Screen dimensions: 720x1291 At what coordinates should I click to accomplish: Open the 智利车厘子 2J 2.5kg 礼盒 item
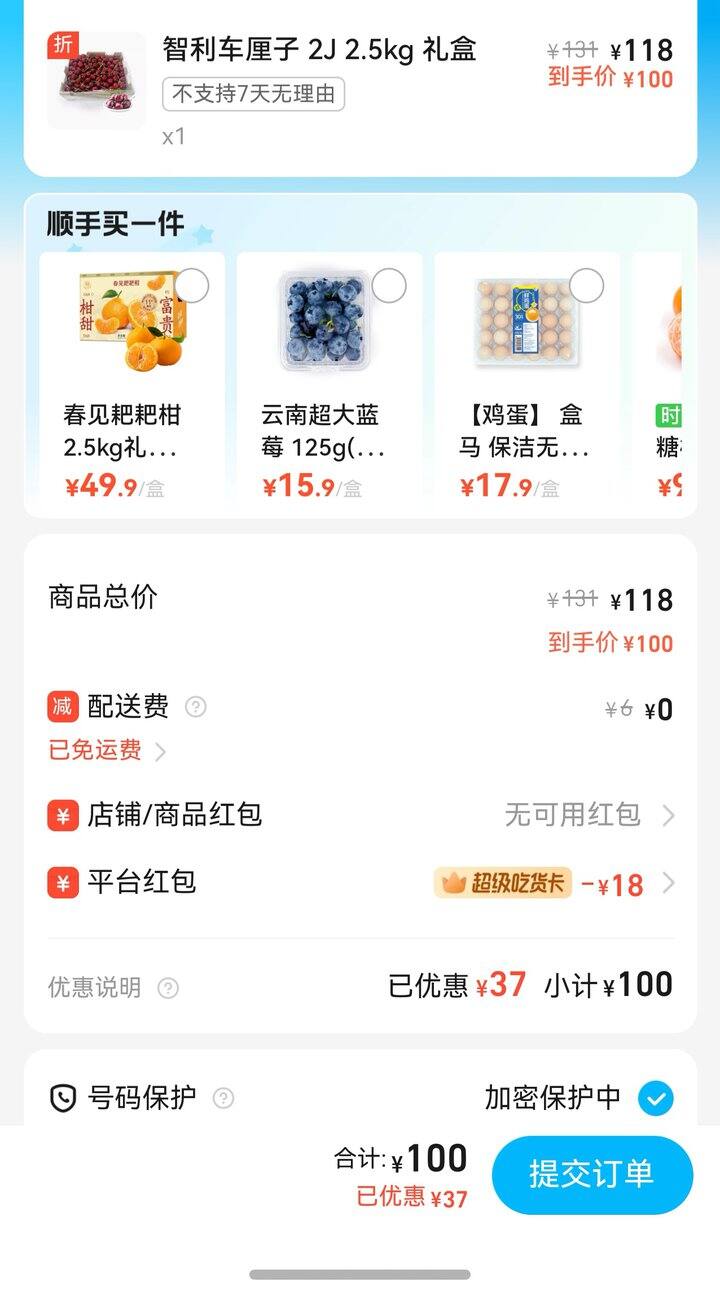point(319,49)
